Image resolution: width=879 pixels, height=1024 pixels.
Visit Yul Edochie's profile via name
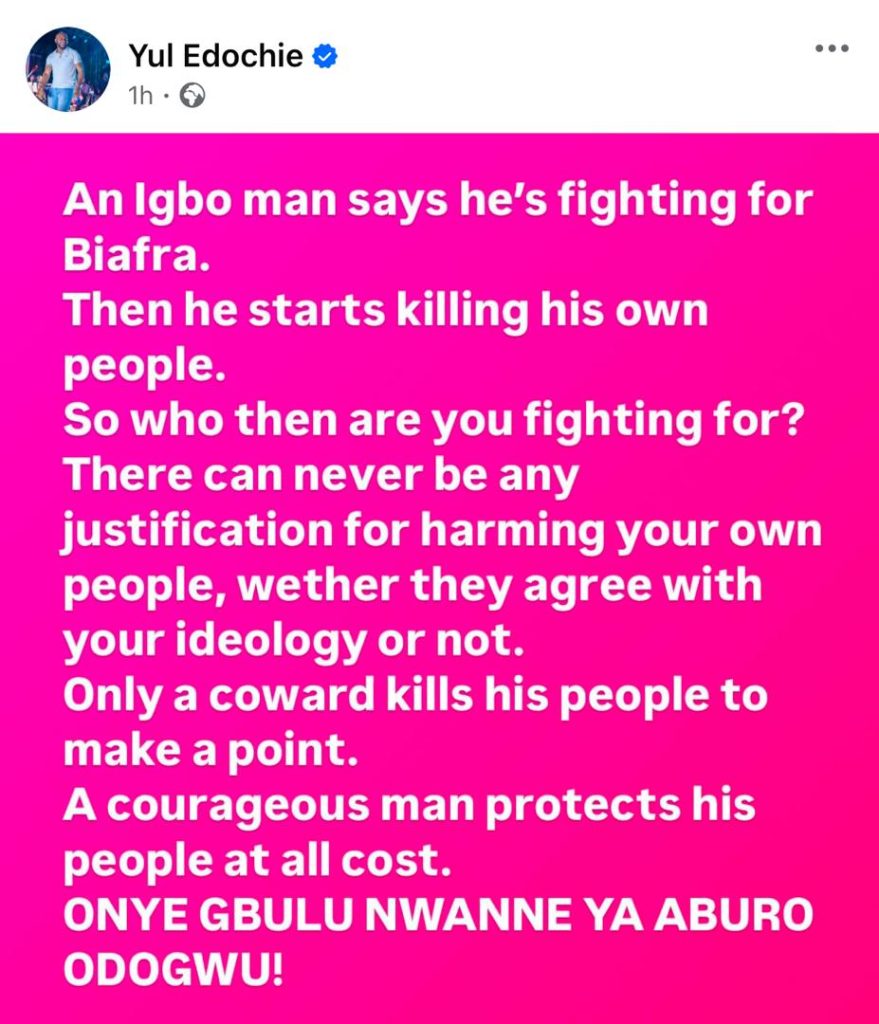click(x=215, y=57)
